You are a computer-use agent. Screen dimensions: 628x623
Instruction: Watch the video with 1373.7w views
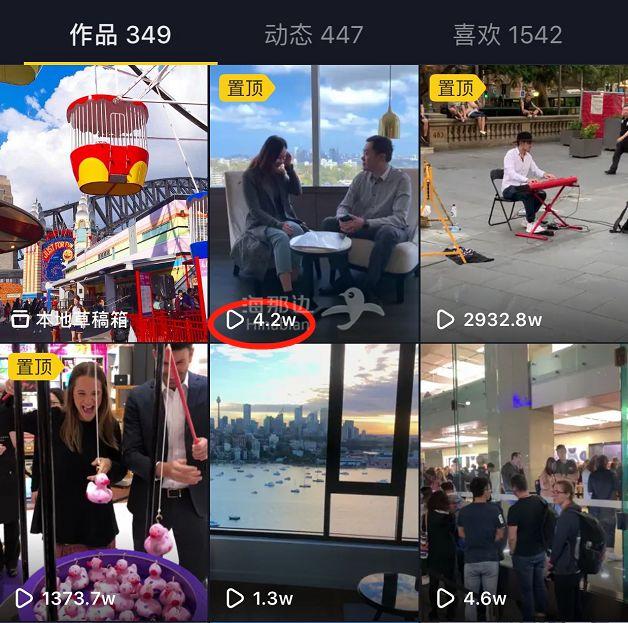click(x=104, y=483)
